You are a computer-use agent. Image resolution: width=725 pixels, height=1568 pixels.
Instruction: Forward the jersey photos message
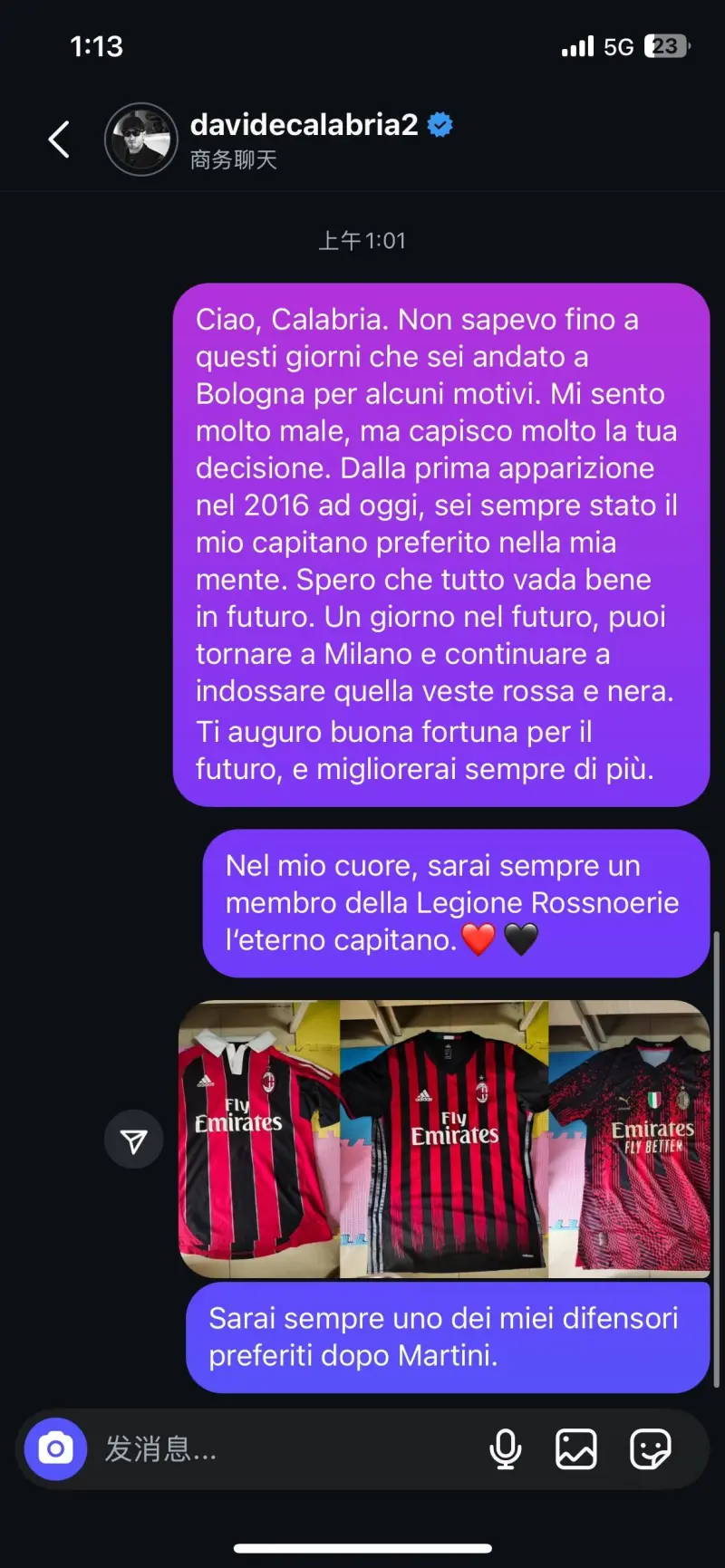pyautogui.click(x=134, y=1140)
